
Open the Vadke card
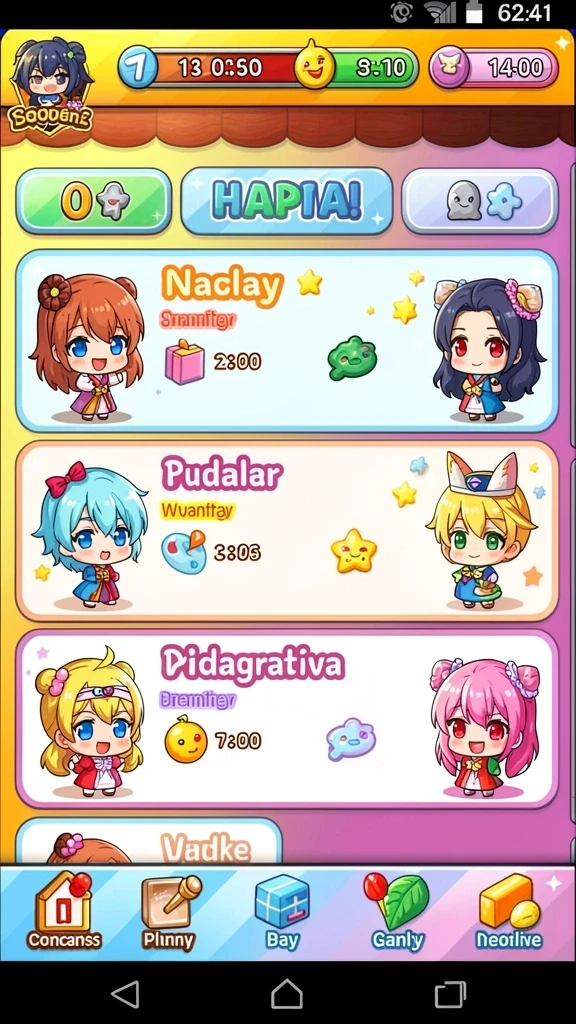149,840
